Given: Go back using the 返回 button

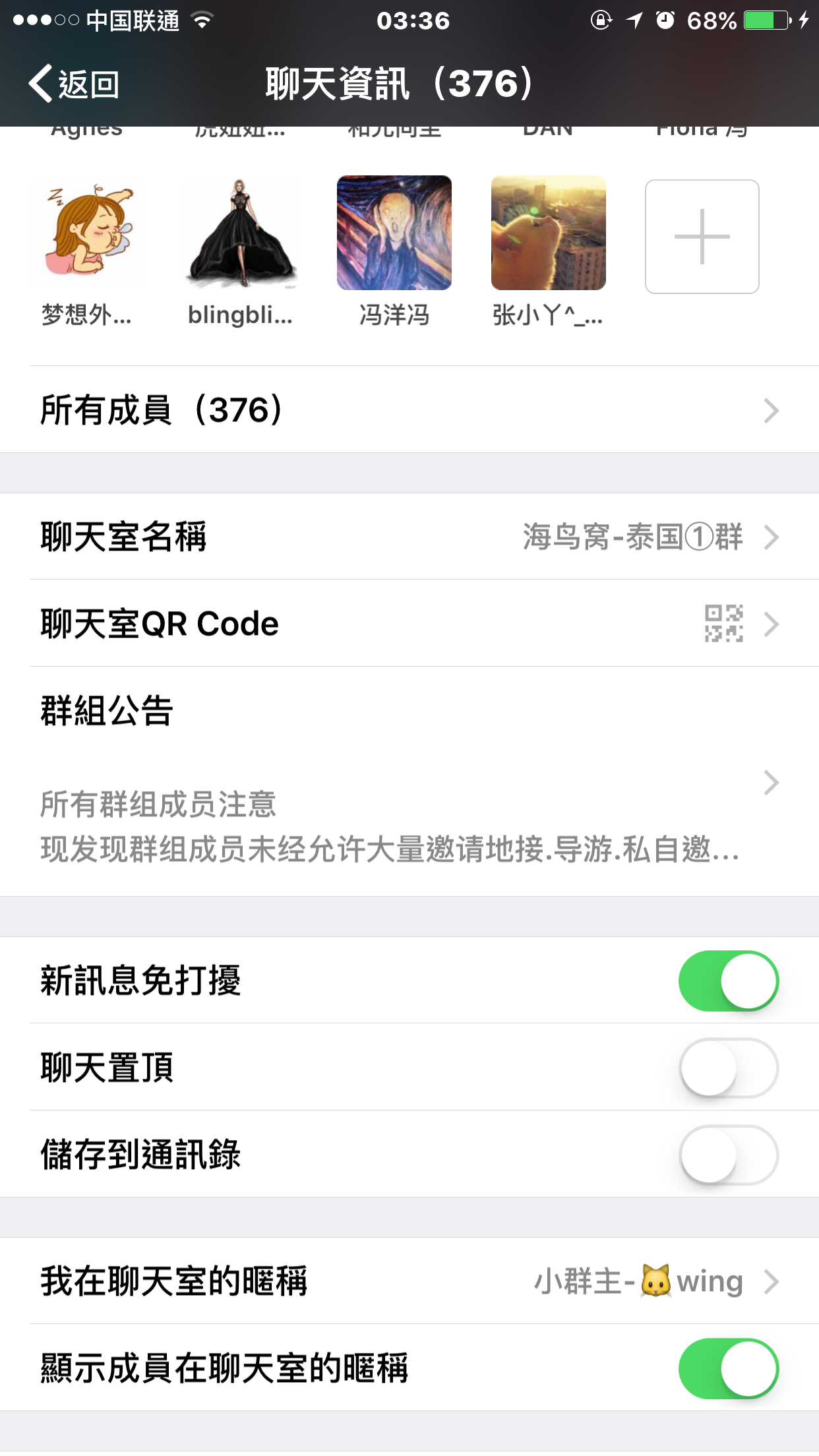Looking at the screenshot, I should tap(74, 84).
